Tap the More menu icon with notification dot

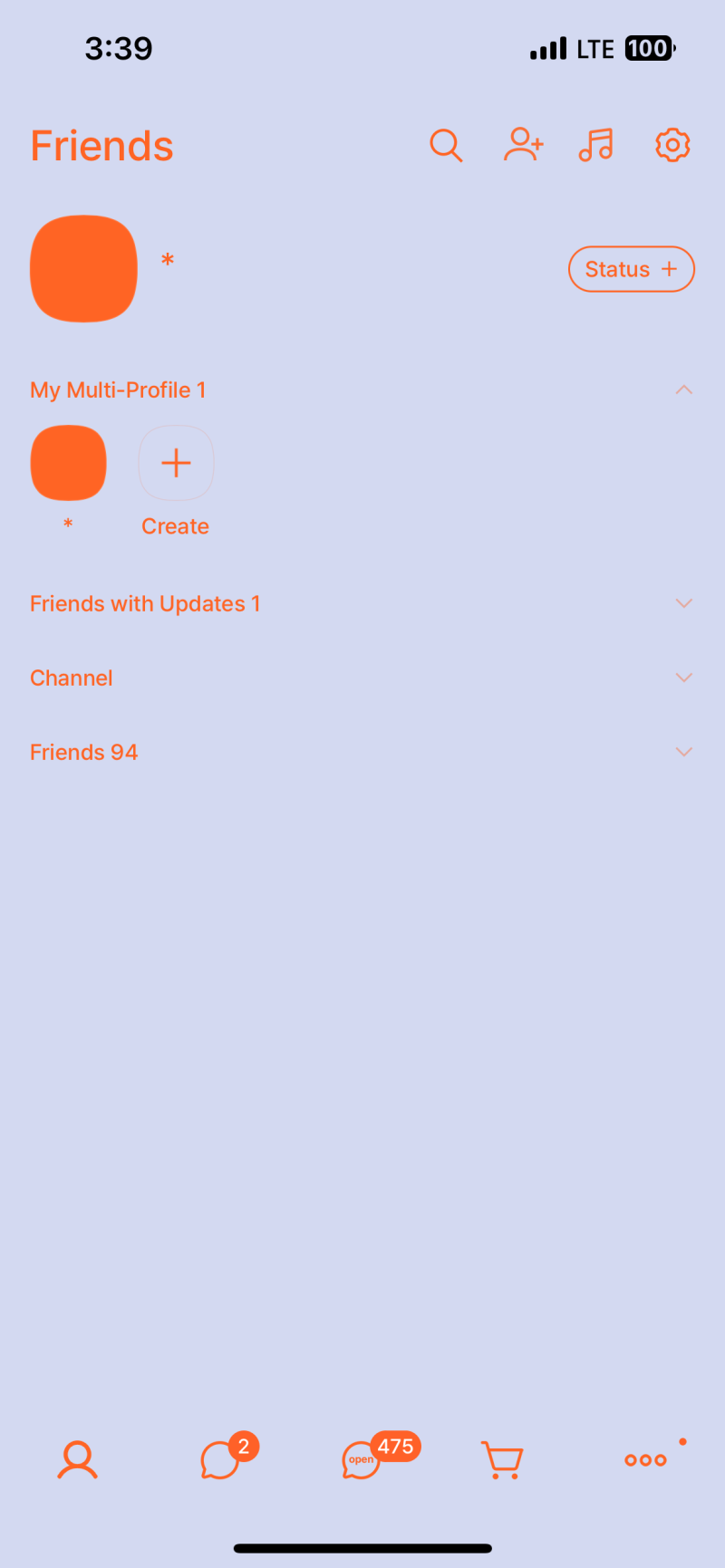click(x=645, y=1460)
